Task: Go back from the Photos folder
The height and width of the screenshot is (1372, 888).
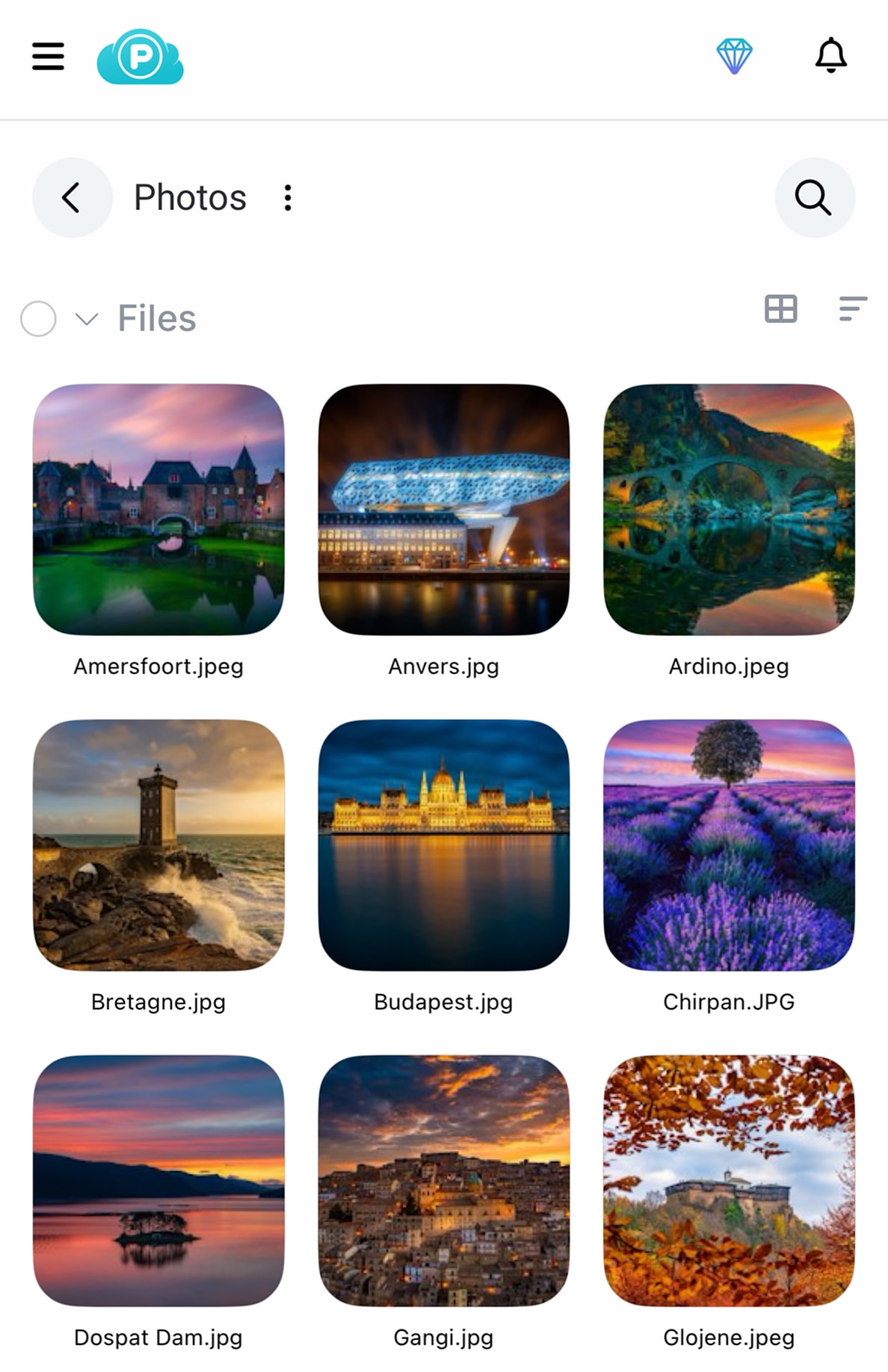Action: [72, 198]
